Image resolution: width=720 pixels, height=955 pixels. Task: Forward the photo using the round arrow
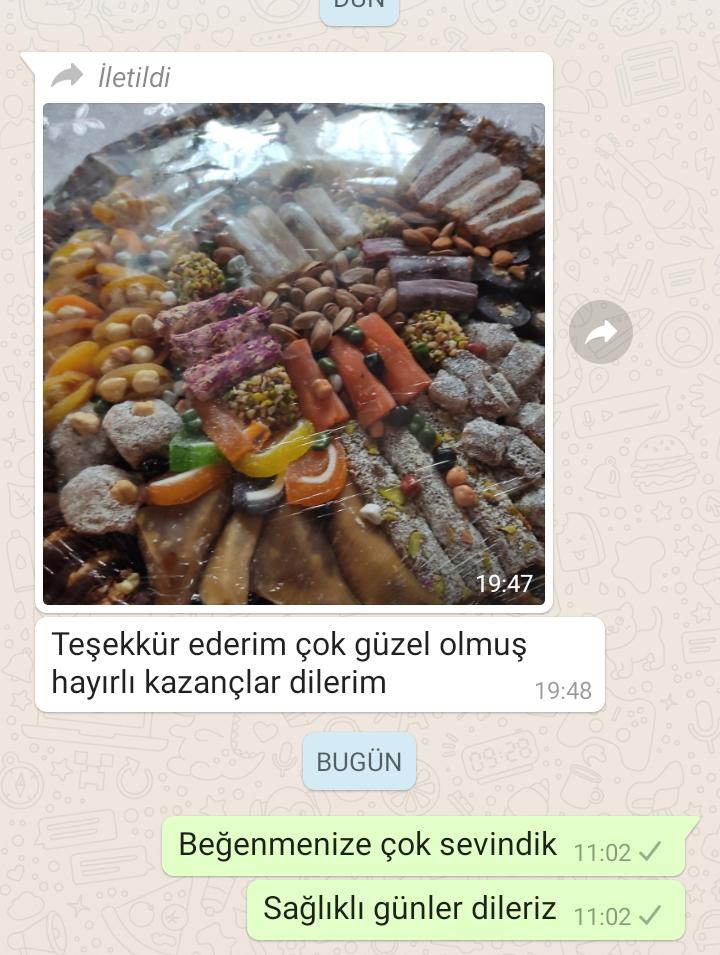click(x=601, y=332)
